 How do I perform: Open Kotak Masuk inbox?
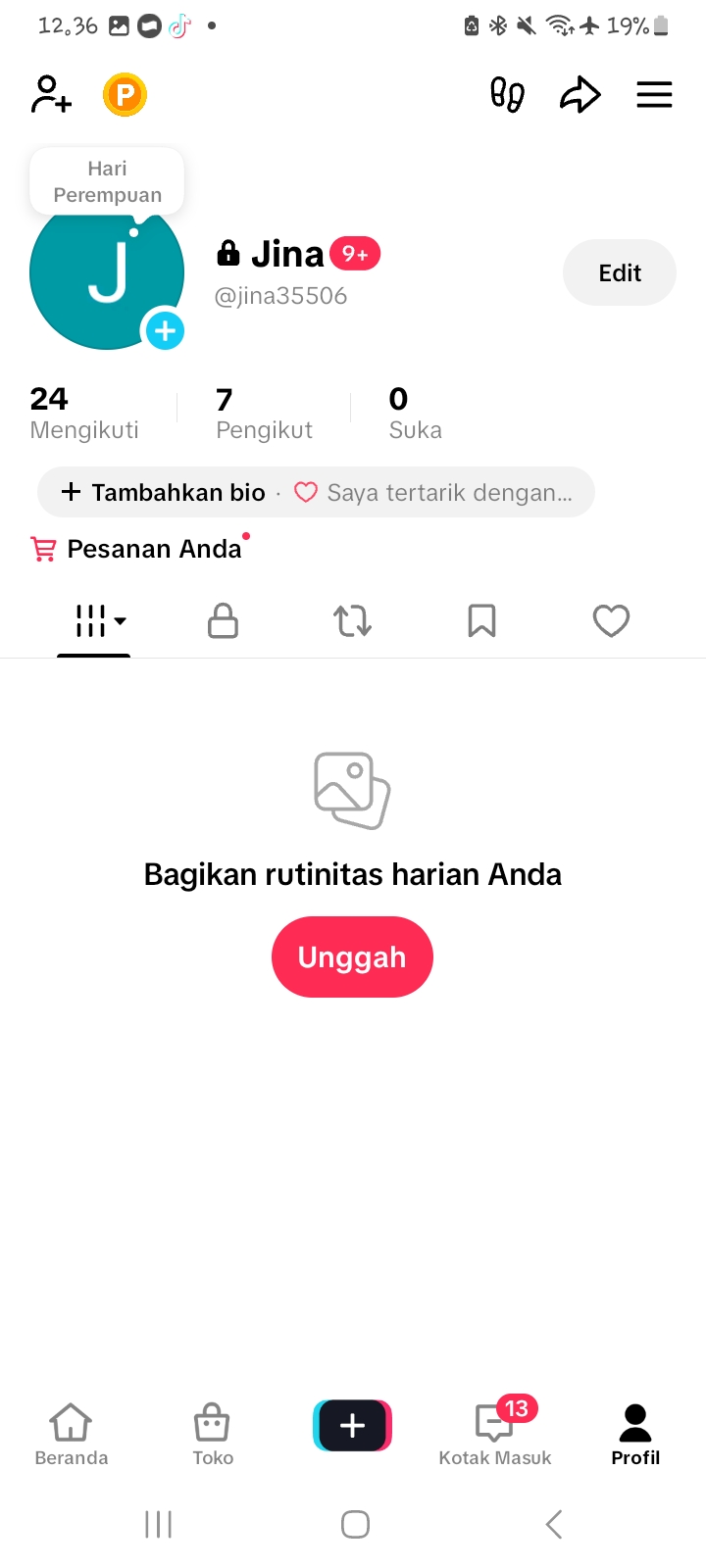click(495, 1435)
